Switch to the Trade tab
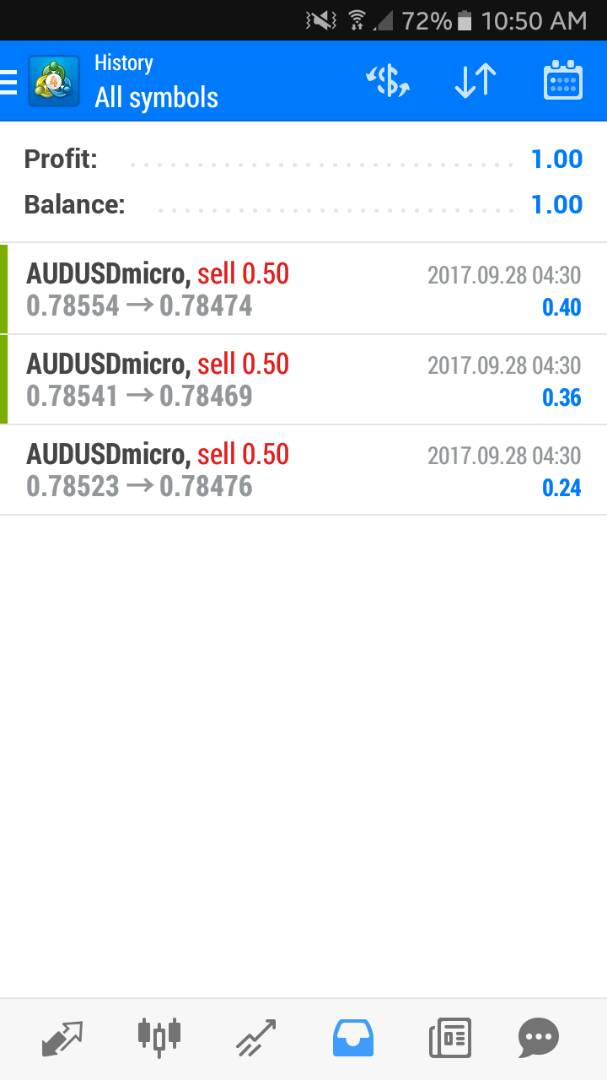The image size is (607, 1080). click(x=256, y=1037)
